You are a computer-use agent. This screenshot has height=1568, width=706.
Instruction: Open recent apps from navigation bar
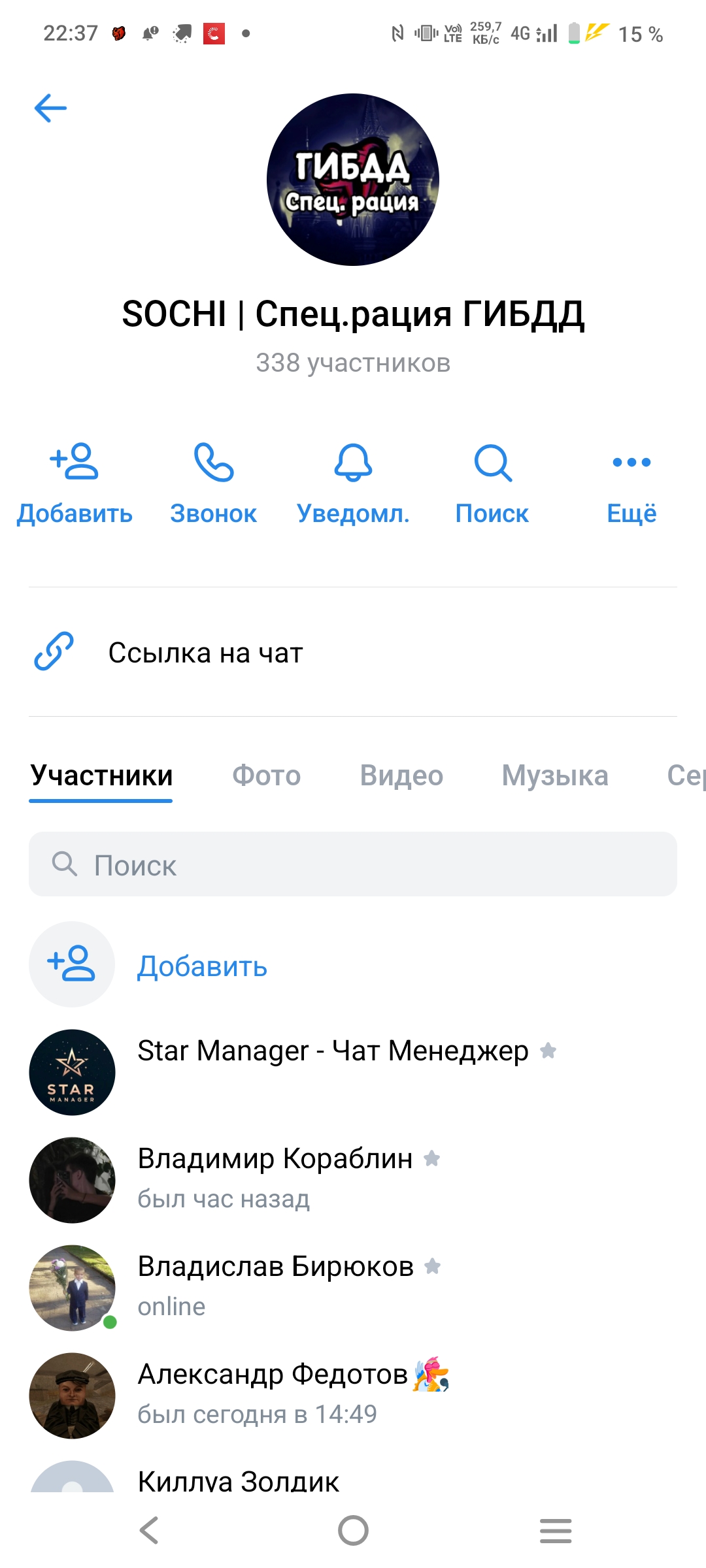pyautogui.click(x=556, y=1530)
